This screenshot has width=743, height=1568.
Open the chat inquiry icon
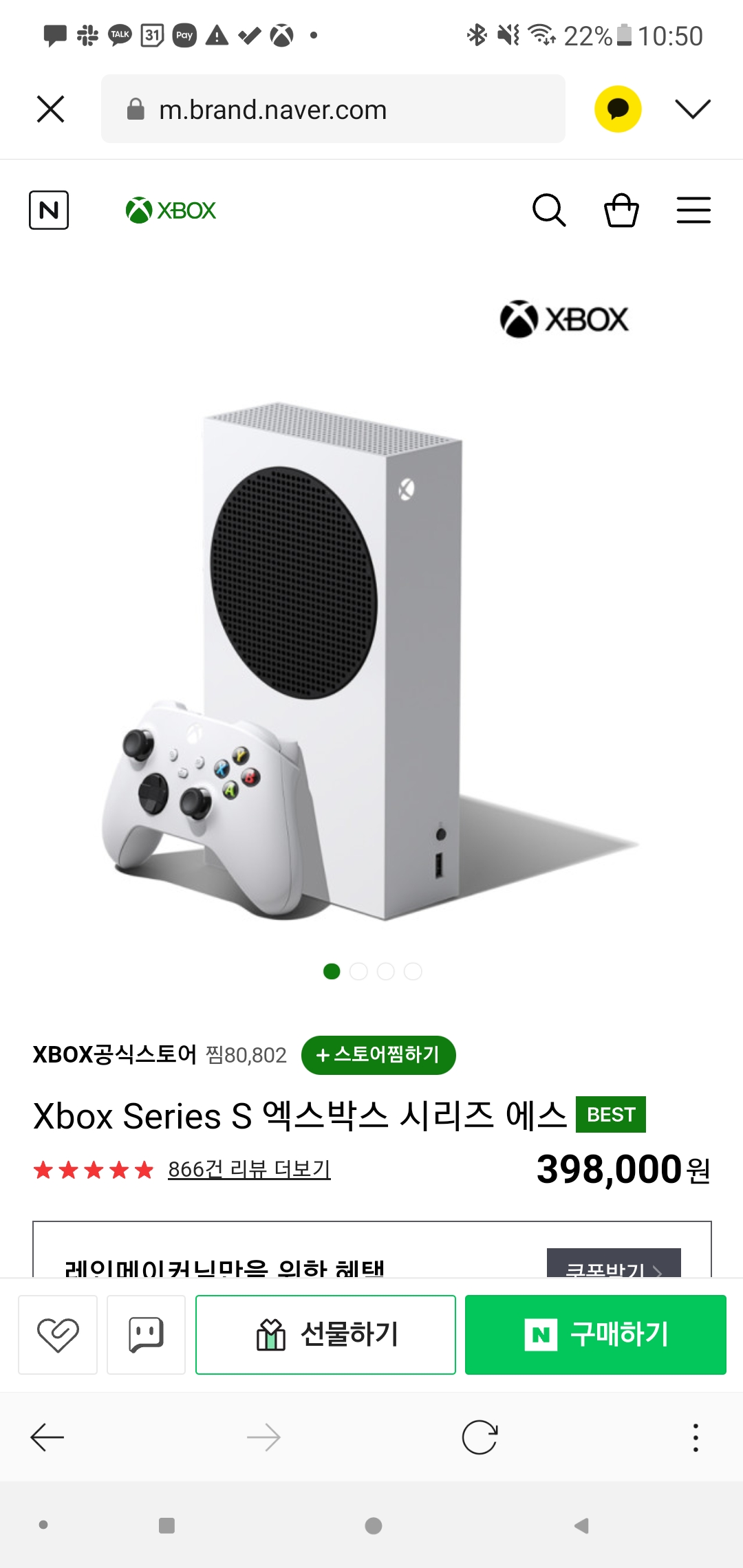coord(146,1334)
